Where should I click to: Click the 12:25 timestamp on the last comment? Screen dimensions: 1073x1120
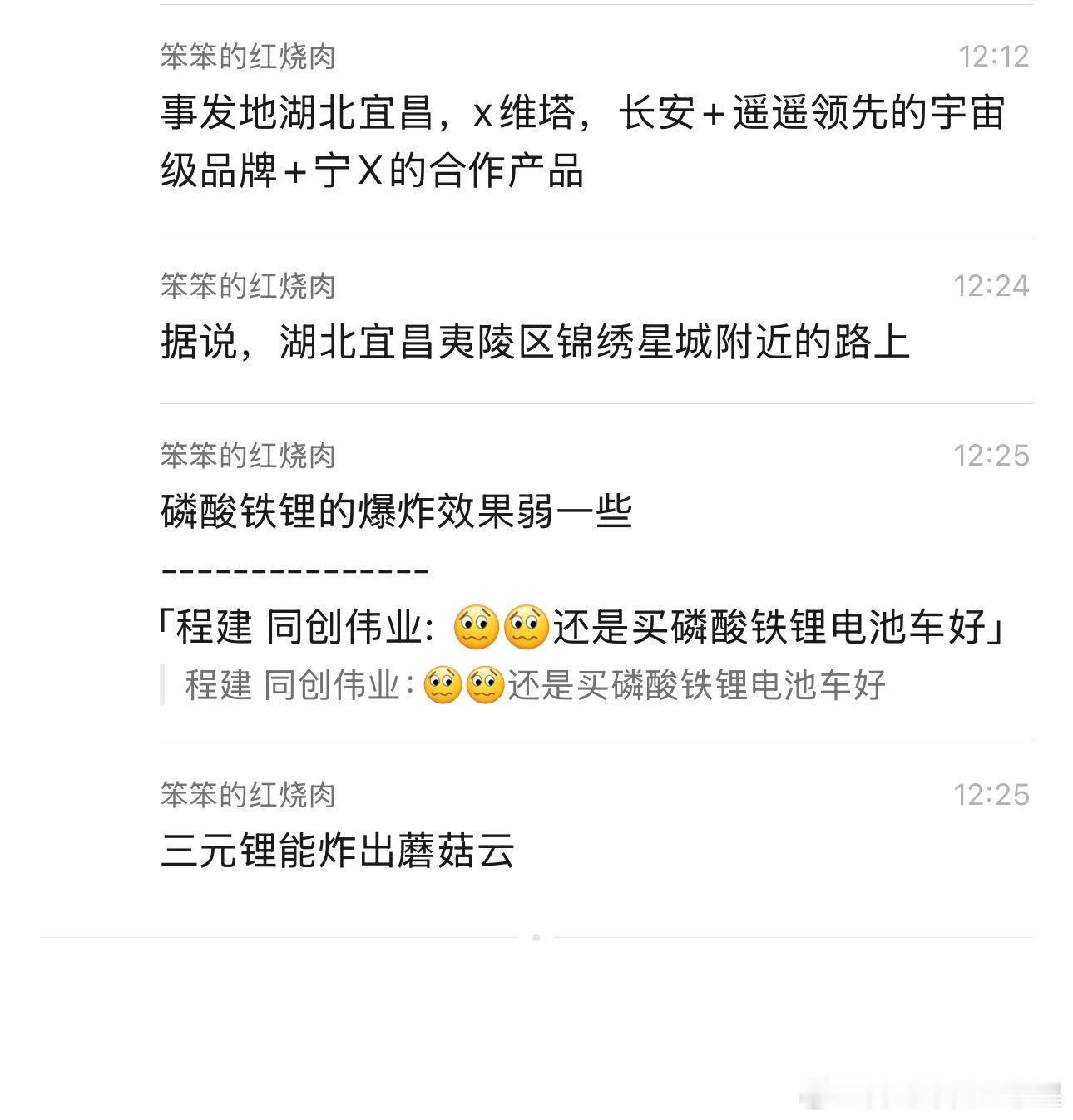coord(993,796)
